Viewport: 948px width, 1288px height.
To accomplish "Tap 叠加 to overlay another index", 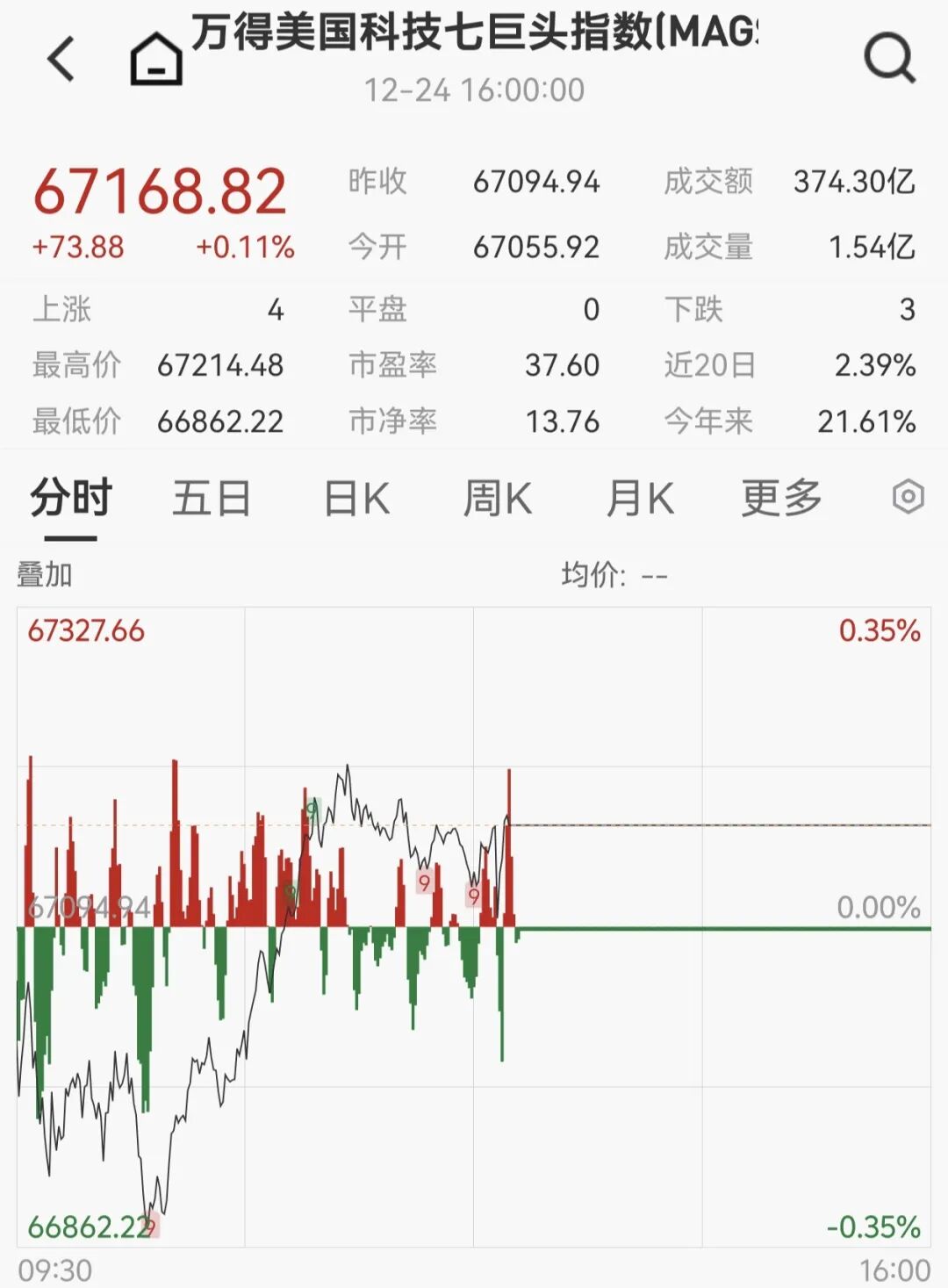I will tap(45, 575).
